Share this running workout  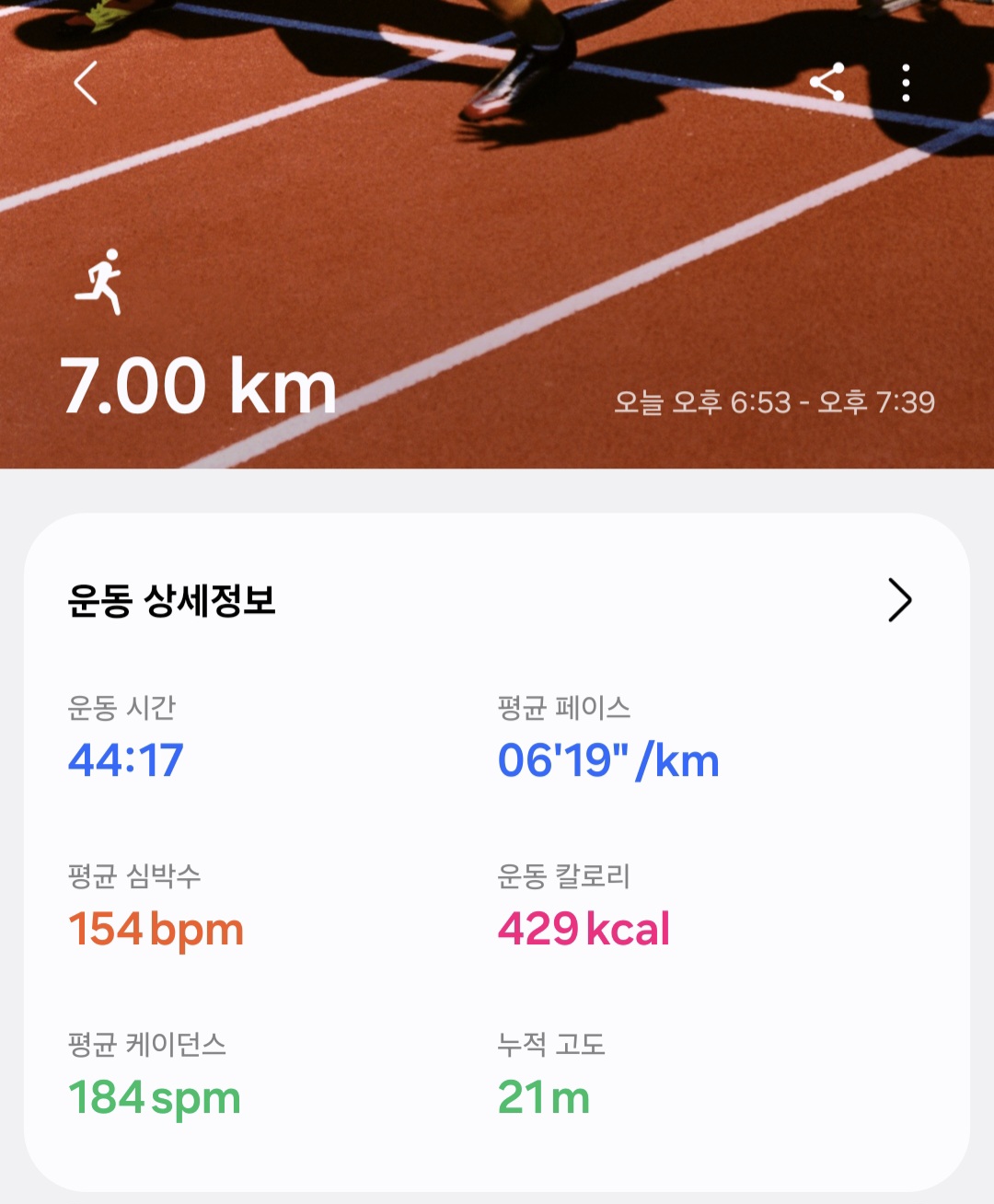(x=827, y=83)
